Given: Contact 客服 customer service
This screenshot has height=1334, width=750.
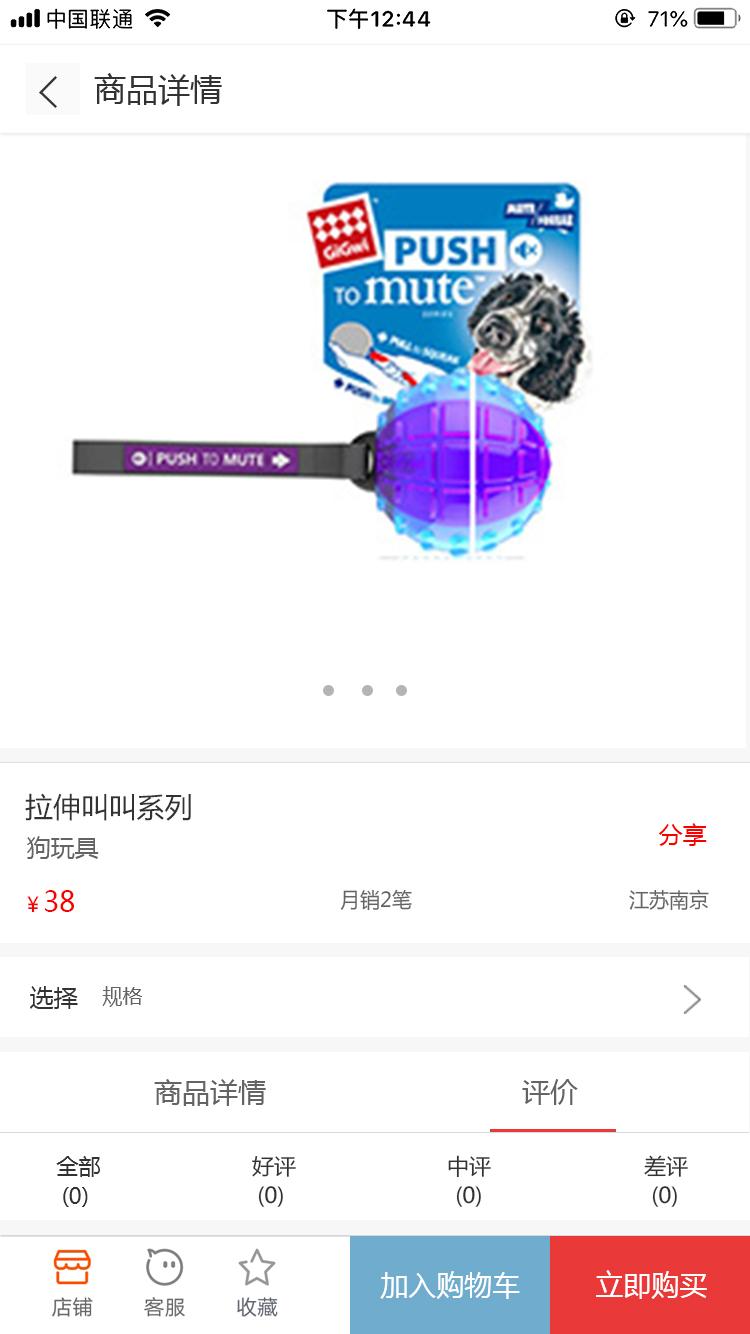Looking at the screenshot, I should pyautogui.click(x=164, y=1284).
